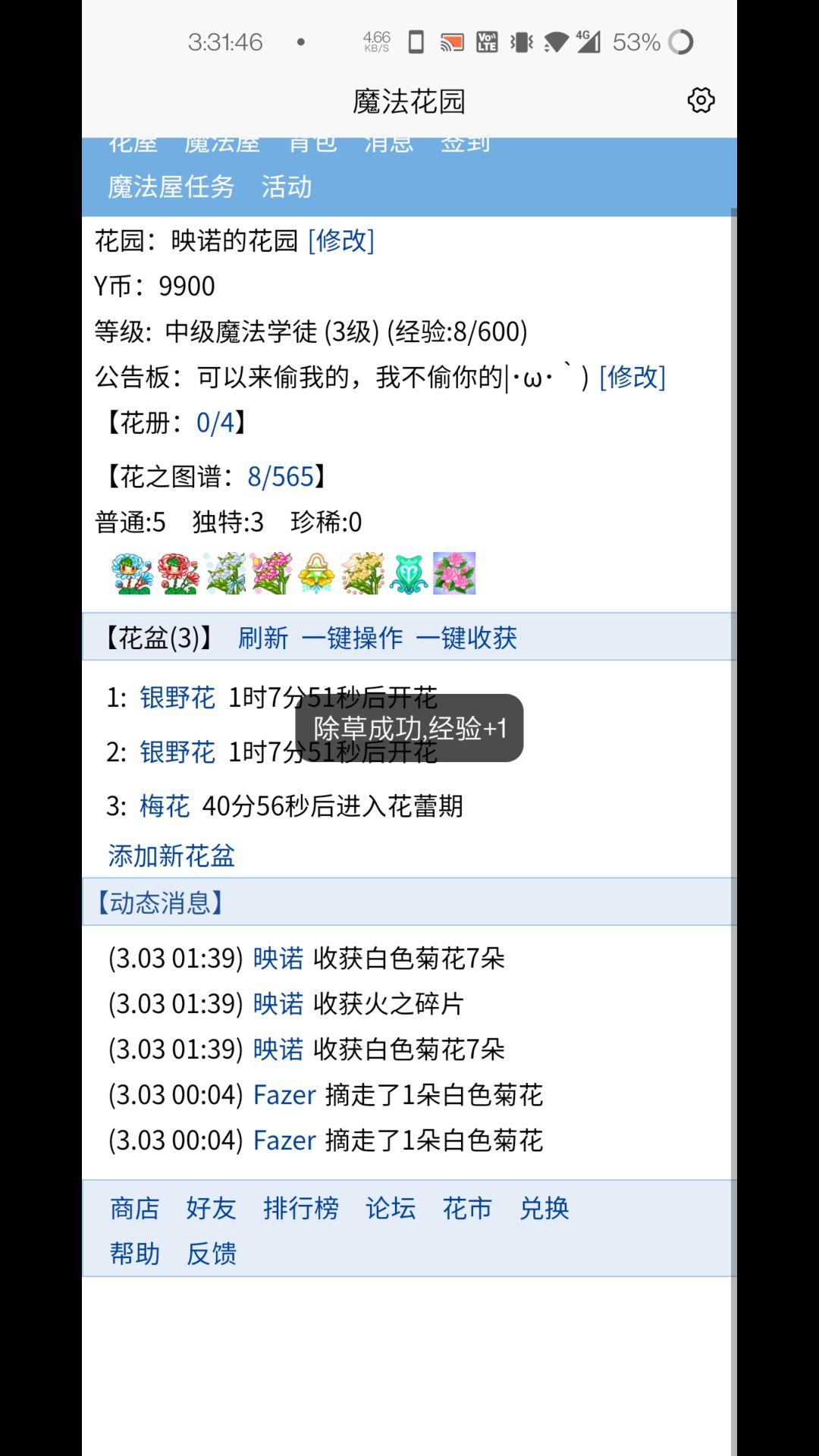Image resolution: width=819 pixels, height=1456 pixels.
Task: Edit the 公告板 message via [修改]
Action: [x=632, y=377]
